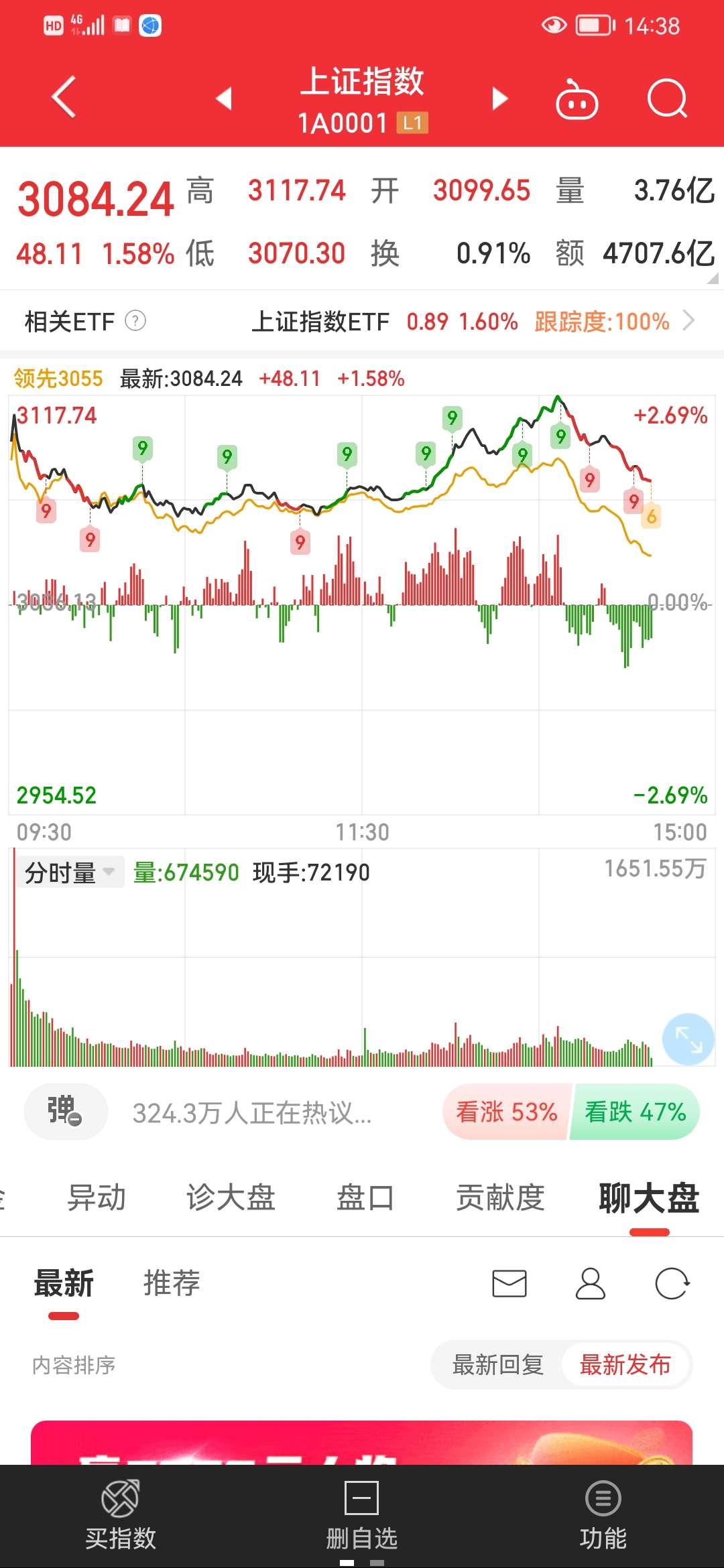Open the robot assistant icon

tap(577, 101)
